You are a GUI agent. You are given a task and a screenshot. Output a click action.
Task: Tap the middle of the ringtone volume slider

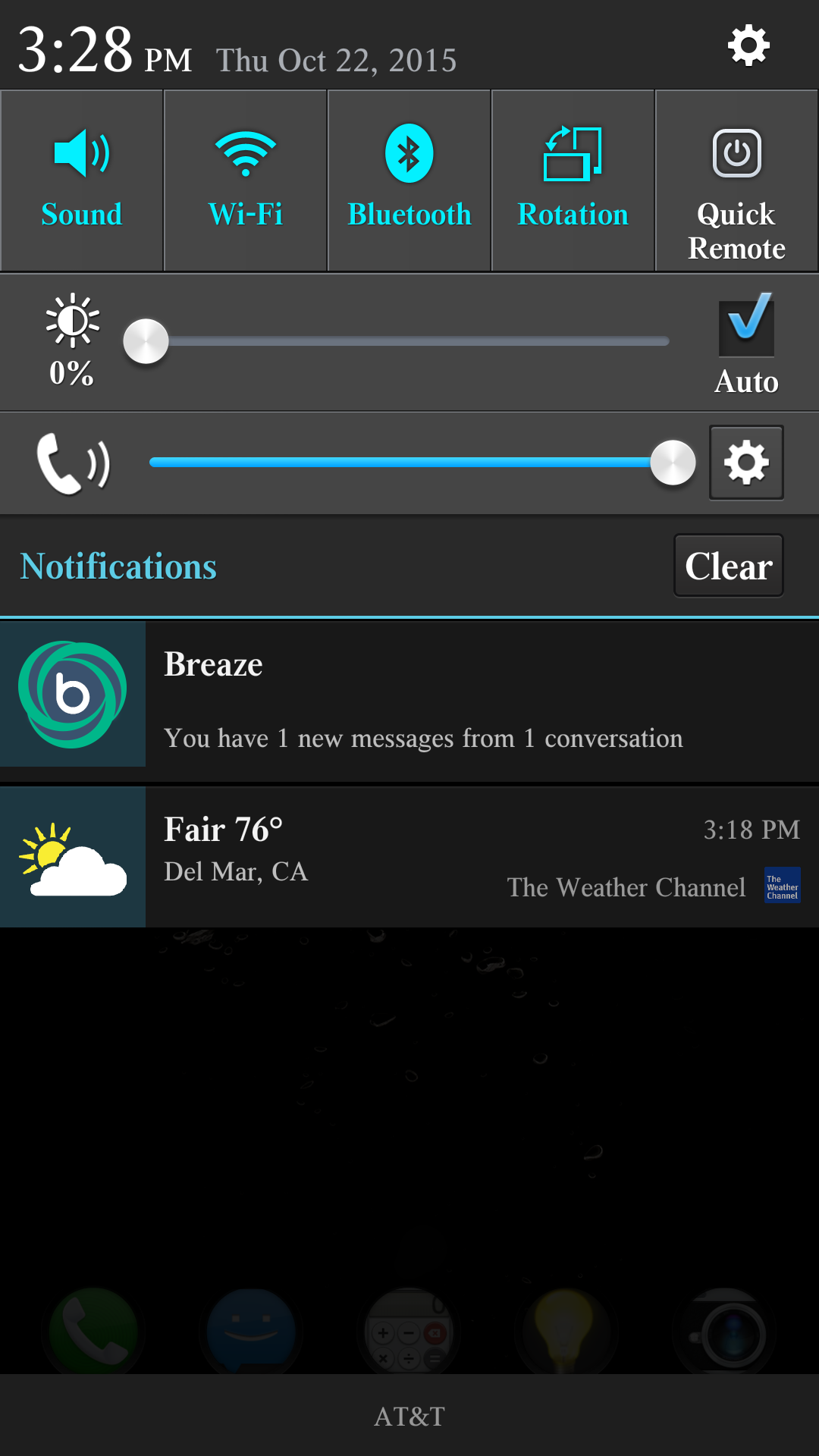(x=422, y=463)
